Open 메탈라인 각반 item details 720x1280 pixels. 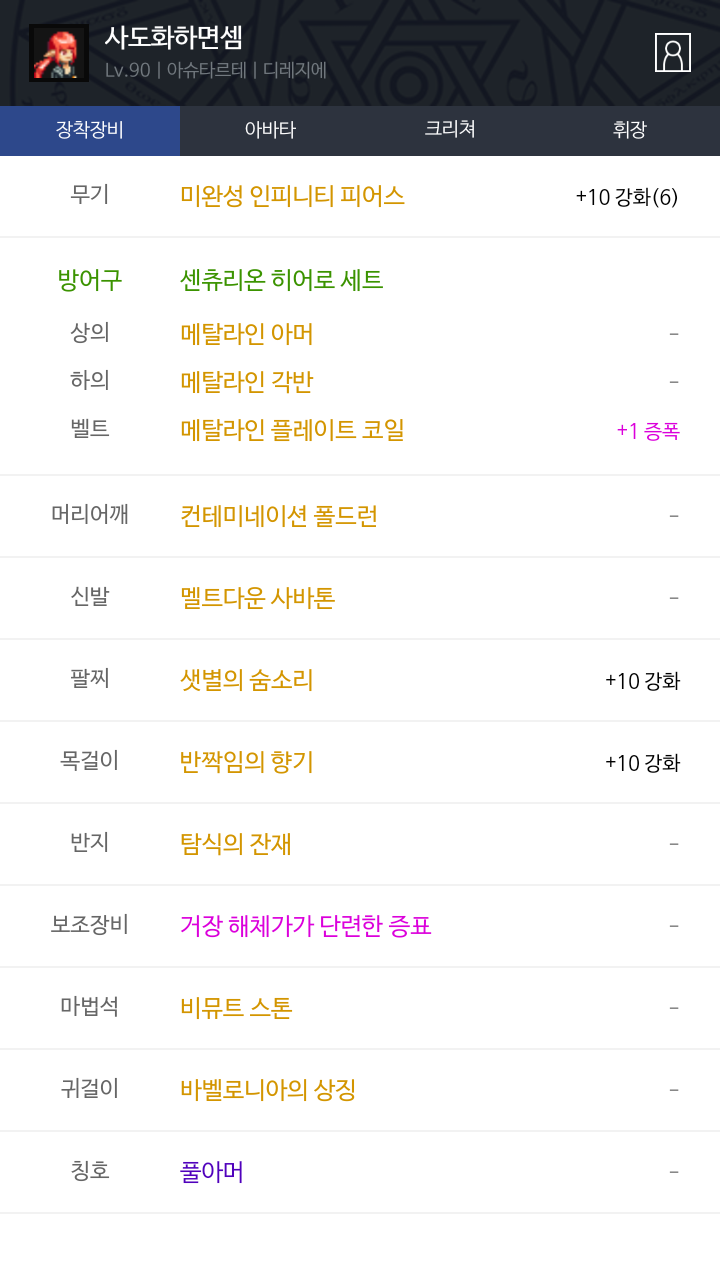click(x=247, y=382)
